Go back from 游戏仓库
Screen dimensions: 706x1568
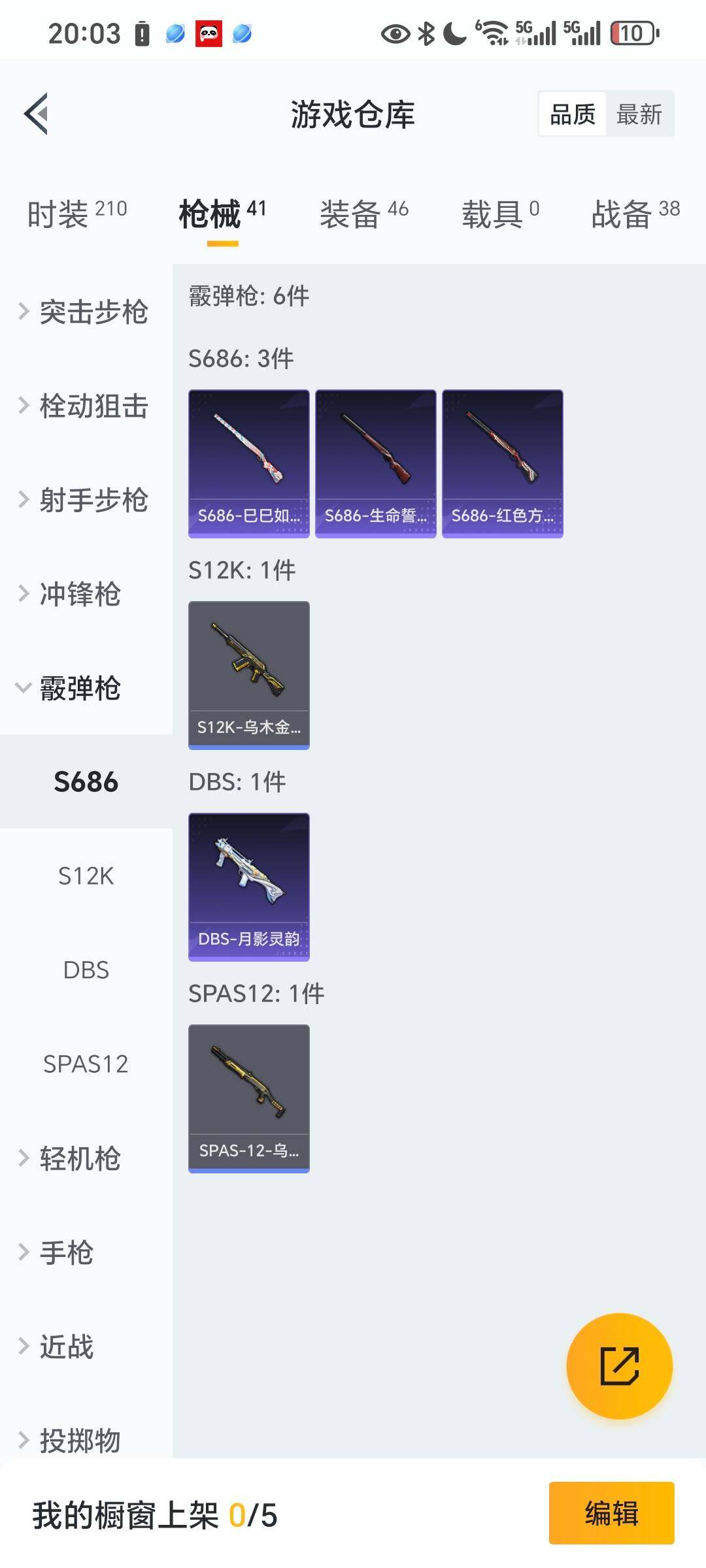37,114
